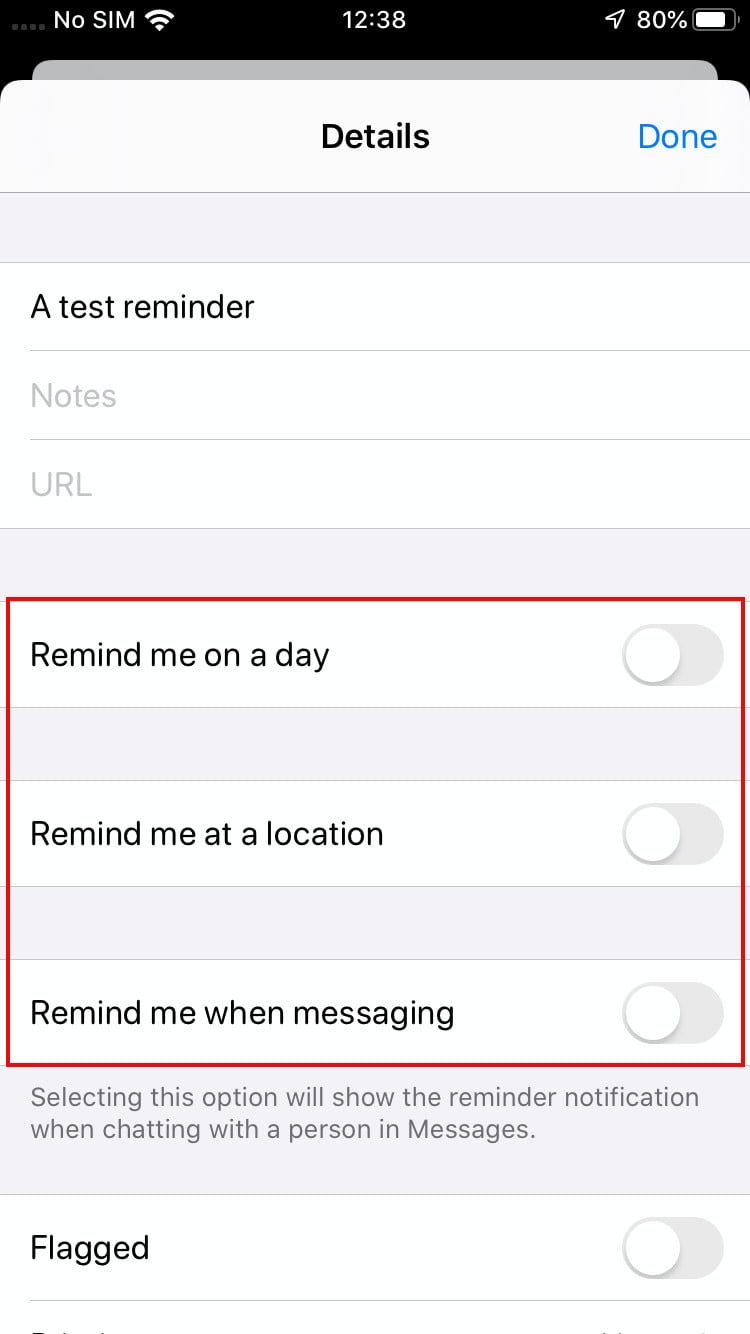Enable 'Remind me on a day'
This screenshot has height=1334, width=750.
[x=672, y=655]
